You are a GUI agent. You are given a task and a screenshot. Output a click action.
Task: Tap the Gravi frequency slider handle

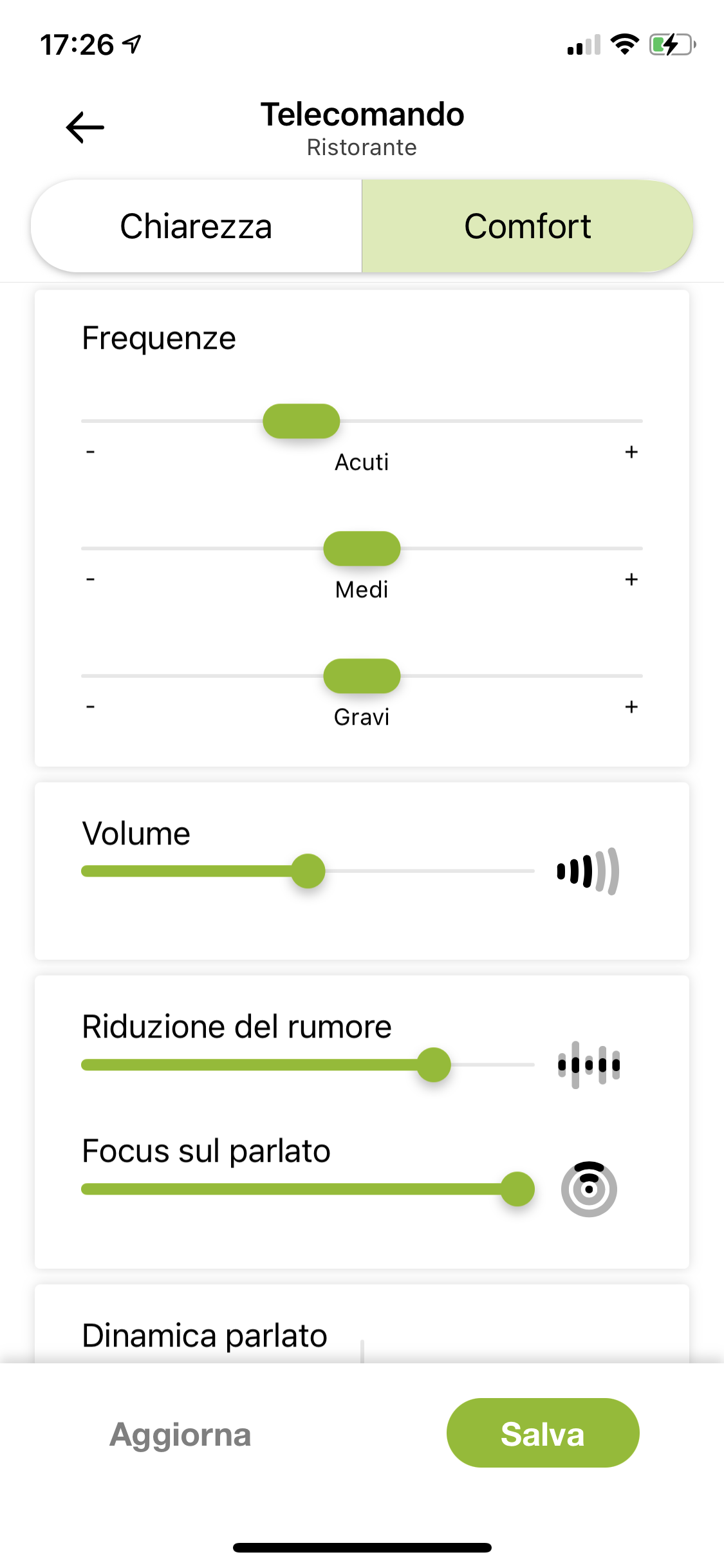[362, 676]
